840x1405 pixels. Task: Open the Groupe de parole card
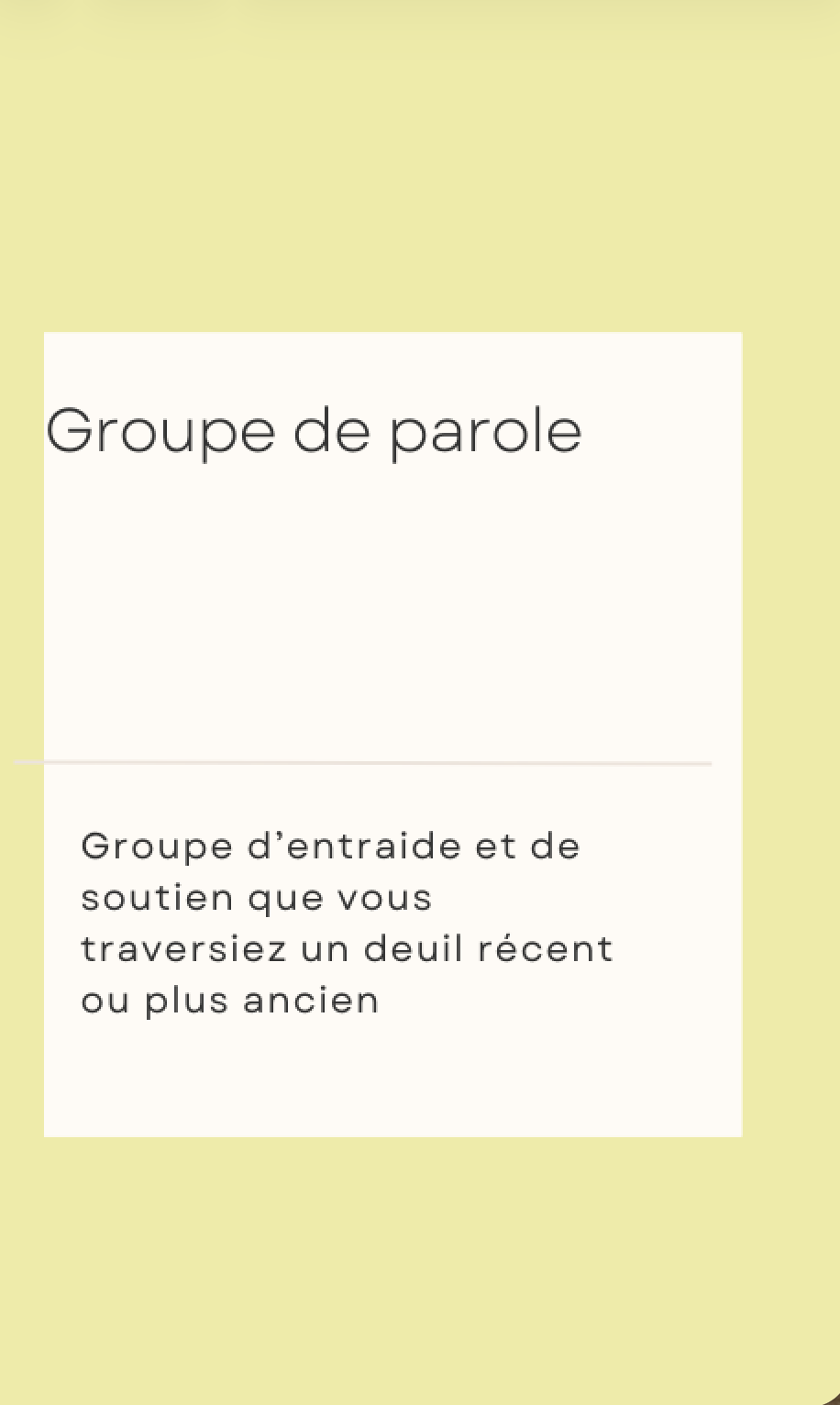[314, 431]
